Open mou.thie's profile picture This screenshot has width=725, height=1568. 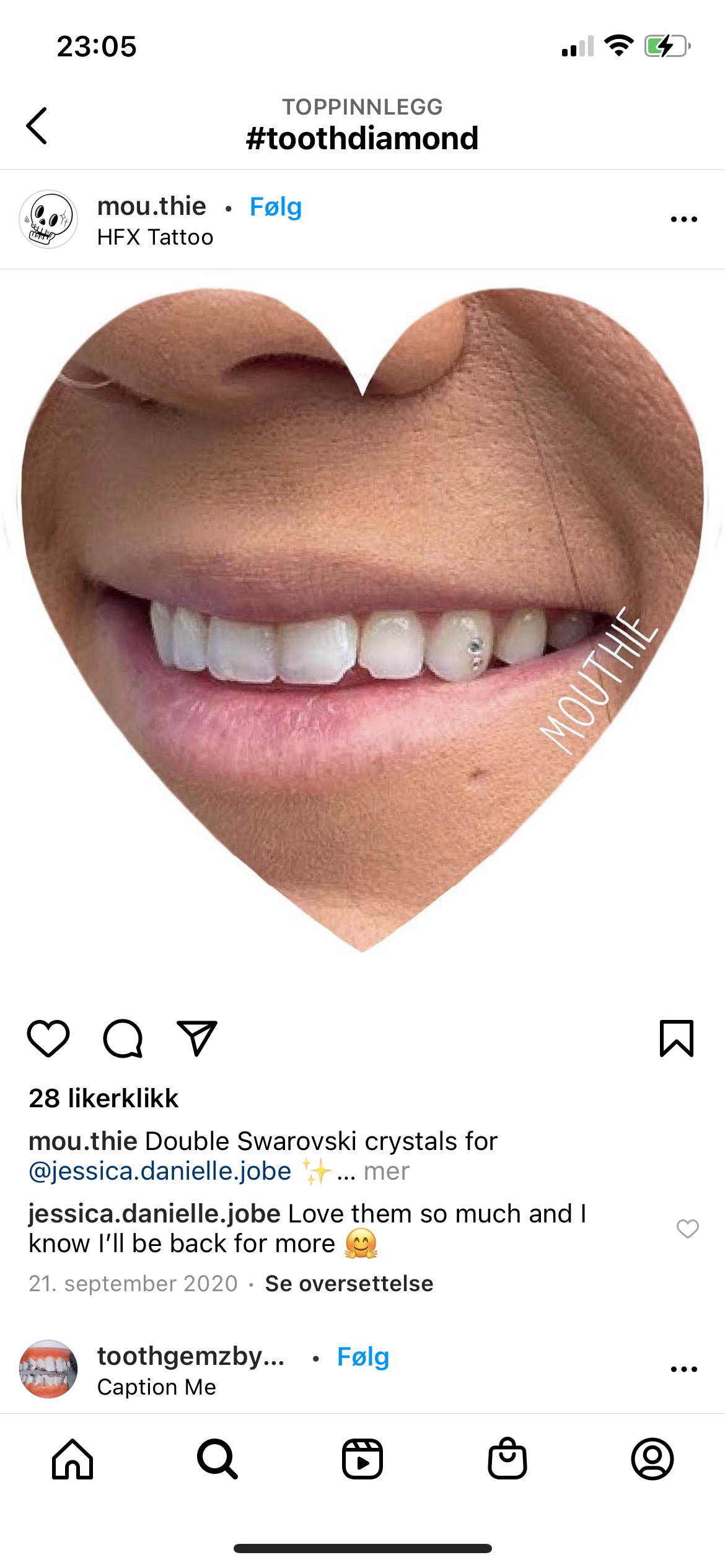click(48, 219)
